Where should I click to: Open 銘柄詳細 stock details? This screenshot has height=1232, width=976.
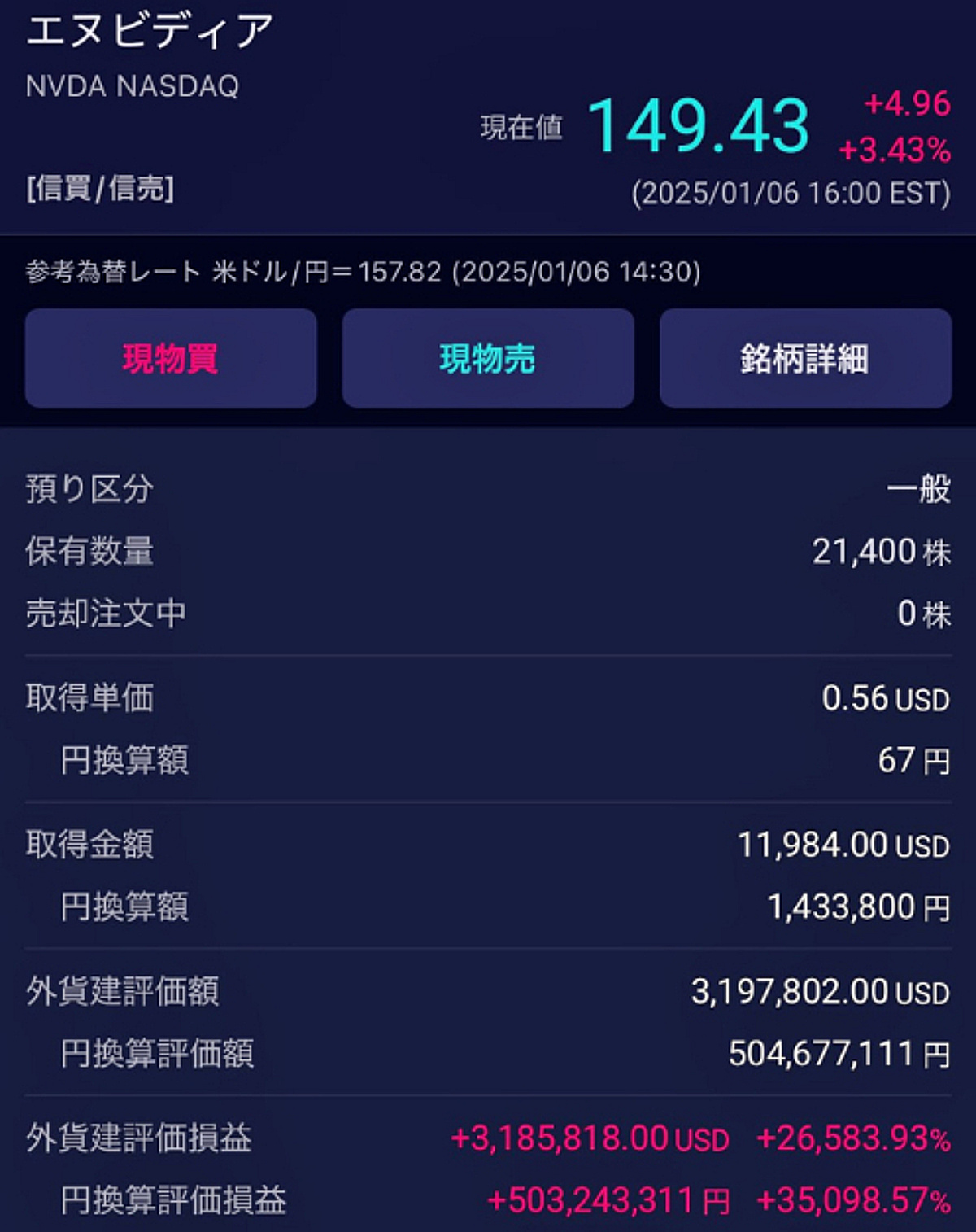coord(804,358)
